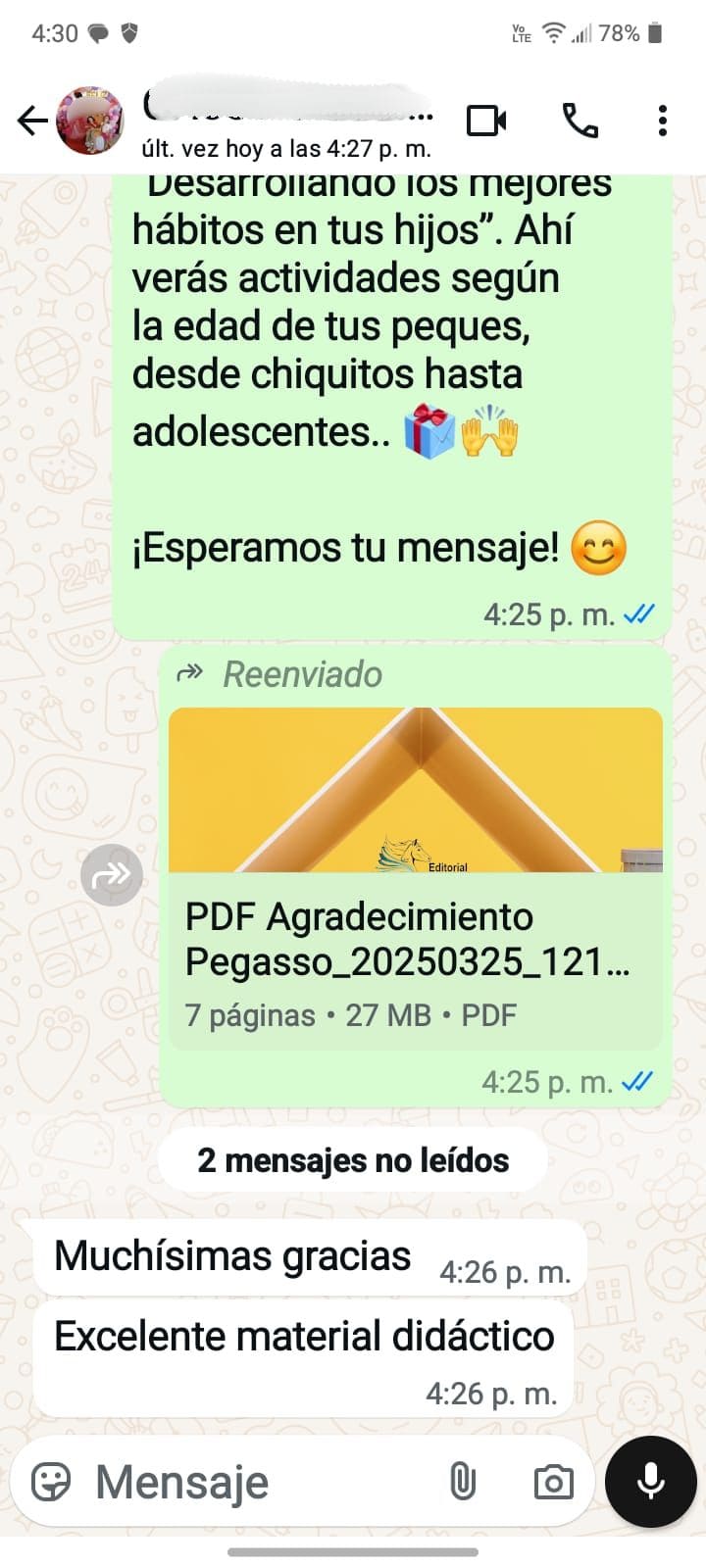Forward the PDF using the arrow icon
Screen dimensions: 706x1568
112,874
